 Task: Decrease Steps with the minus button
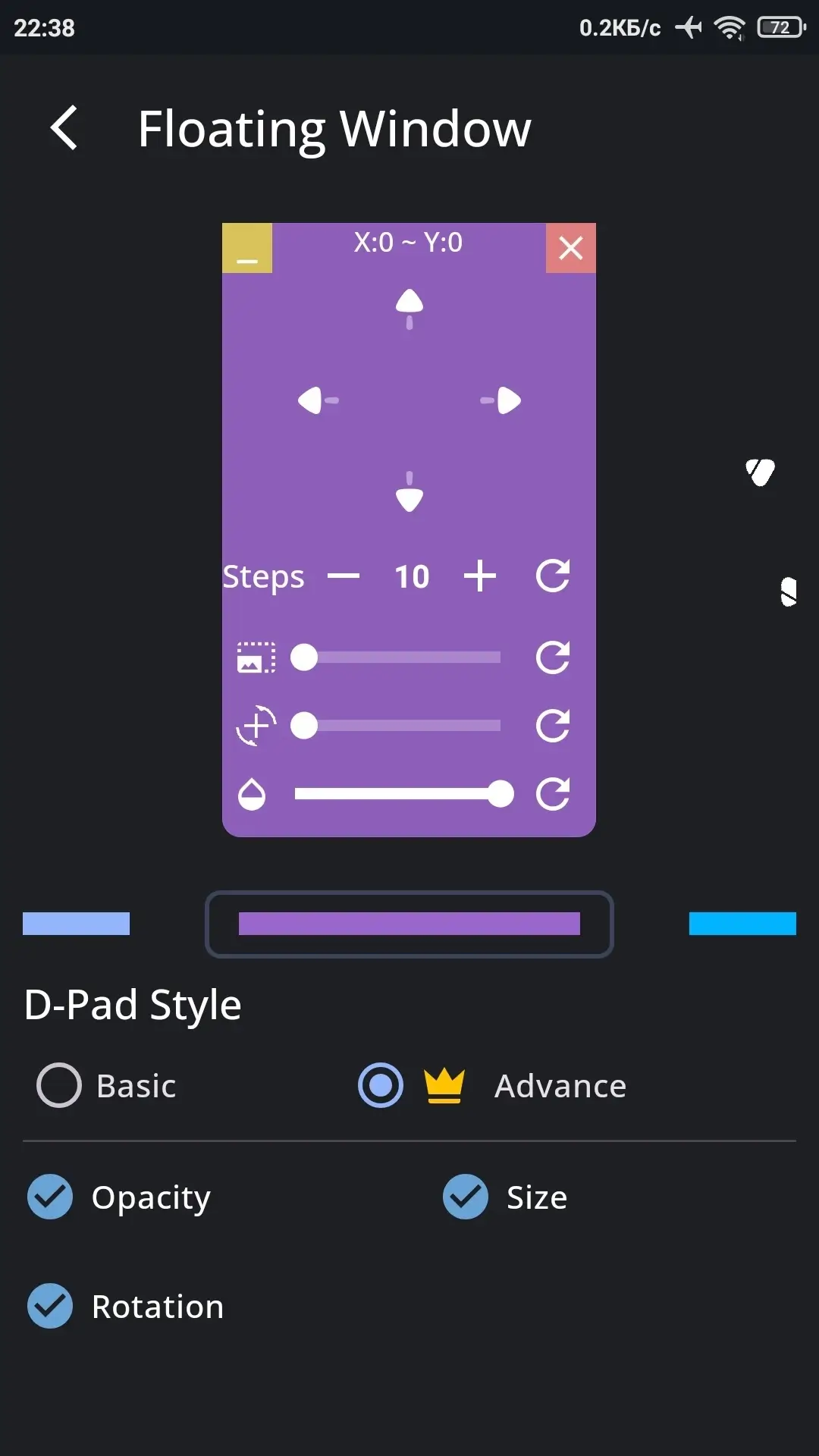click(x=344, y=576)
